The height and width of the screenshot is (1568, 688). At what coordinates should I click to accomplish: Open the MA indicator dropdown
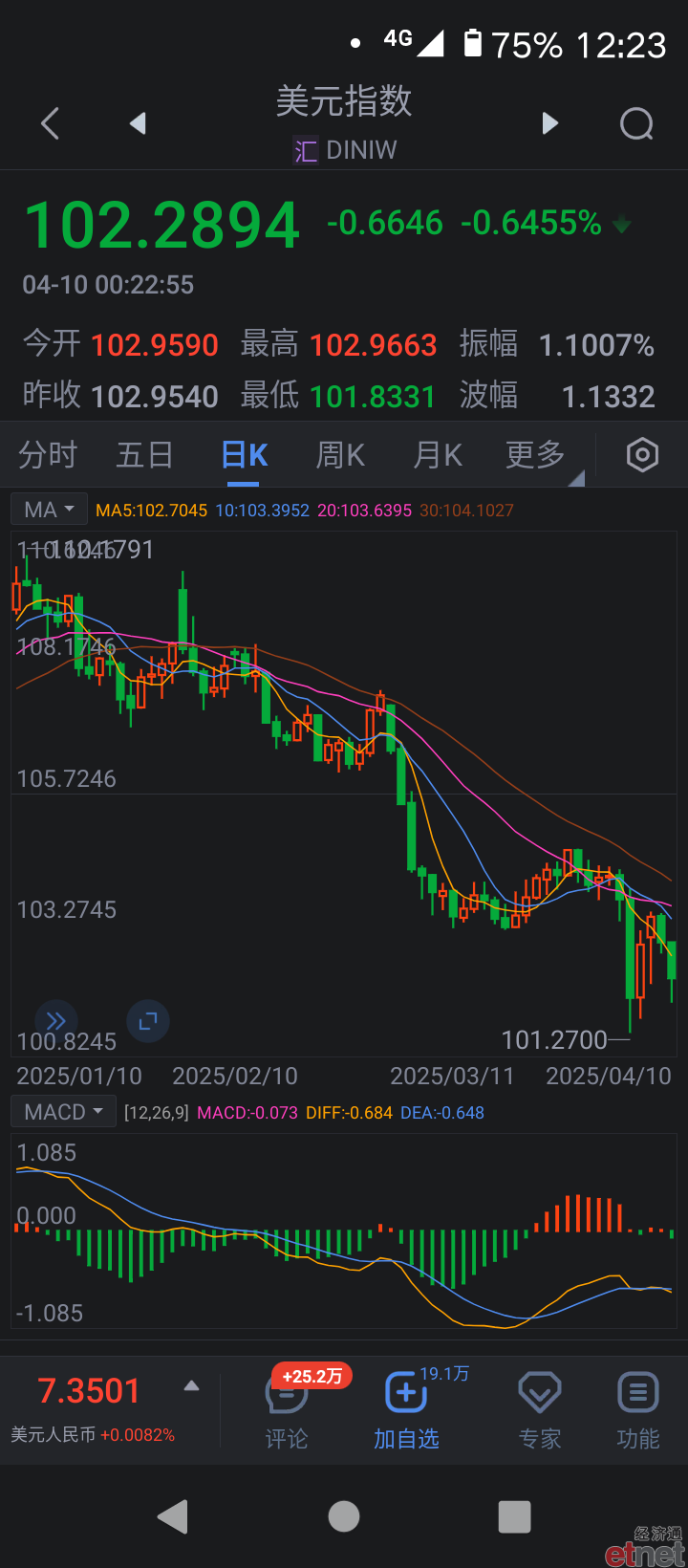(x=49, y=510)
